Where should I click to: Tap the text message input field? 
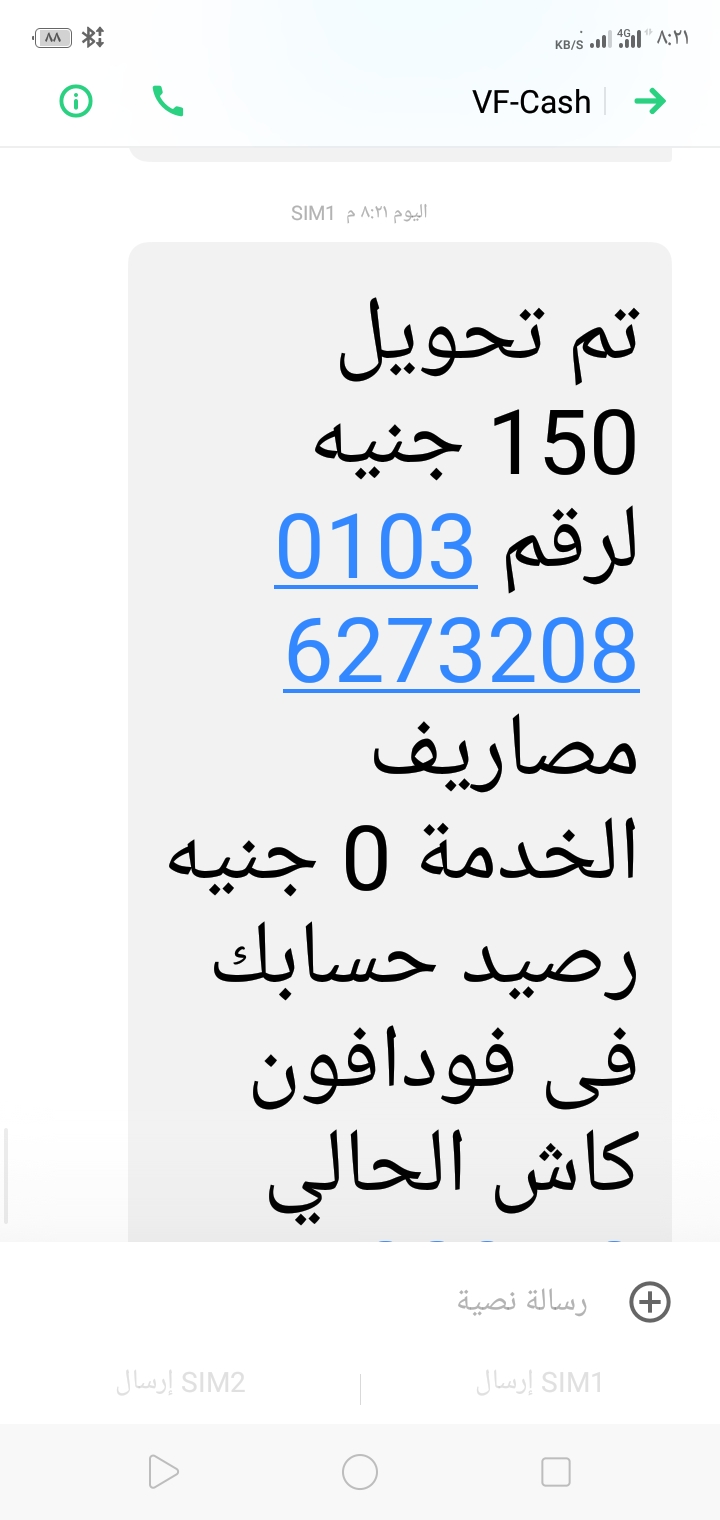[x=400, y=1302]
